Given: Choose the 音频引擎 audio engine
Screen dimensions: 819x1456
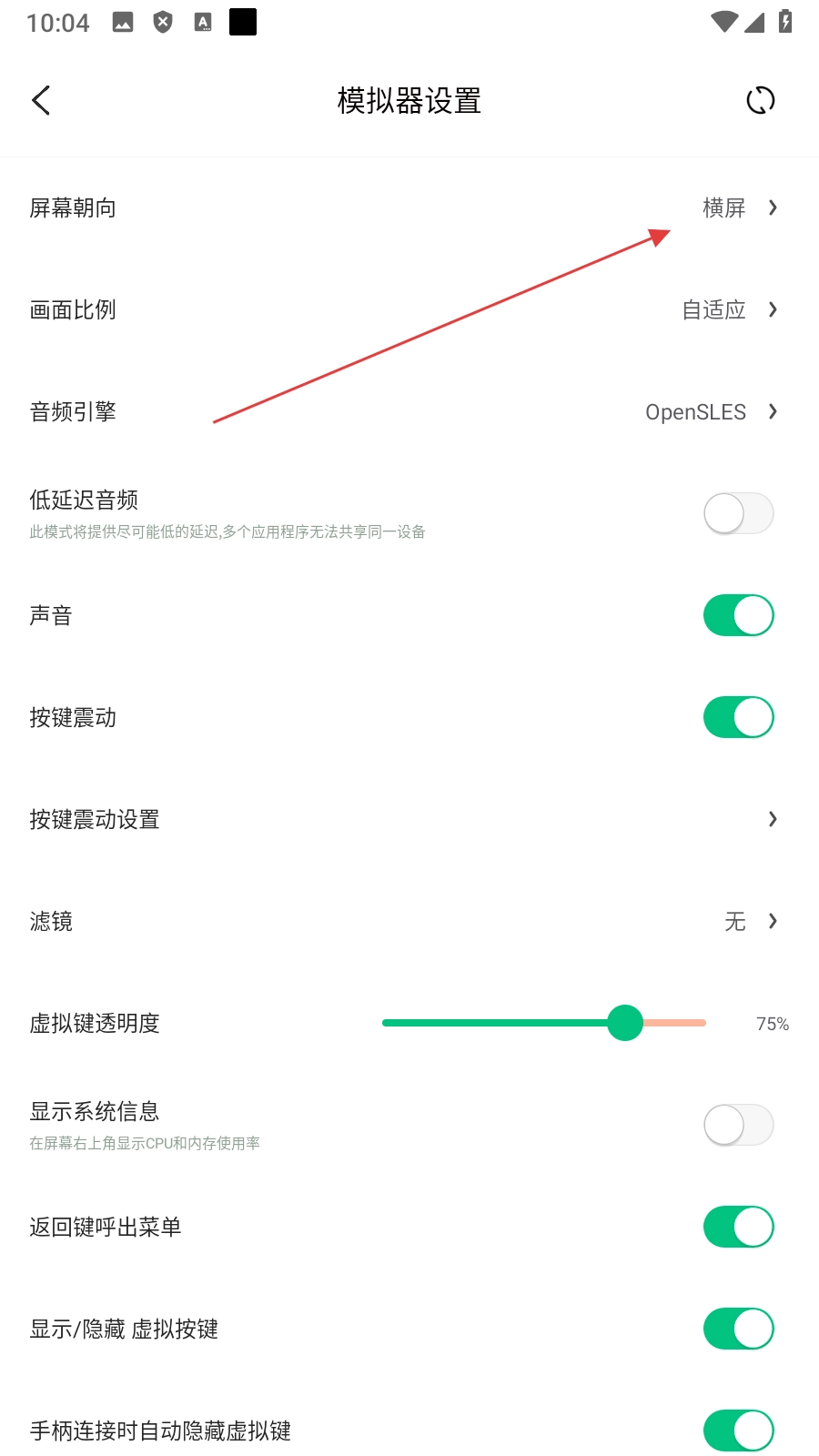Looking at the screenshot, I should coord(409,411).
